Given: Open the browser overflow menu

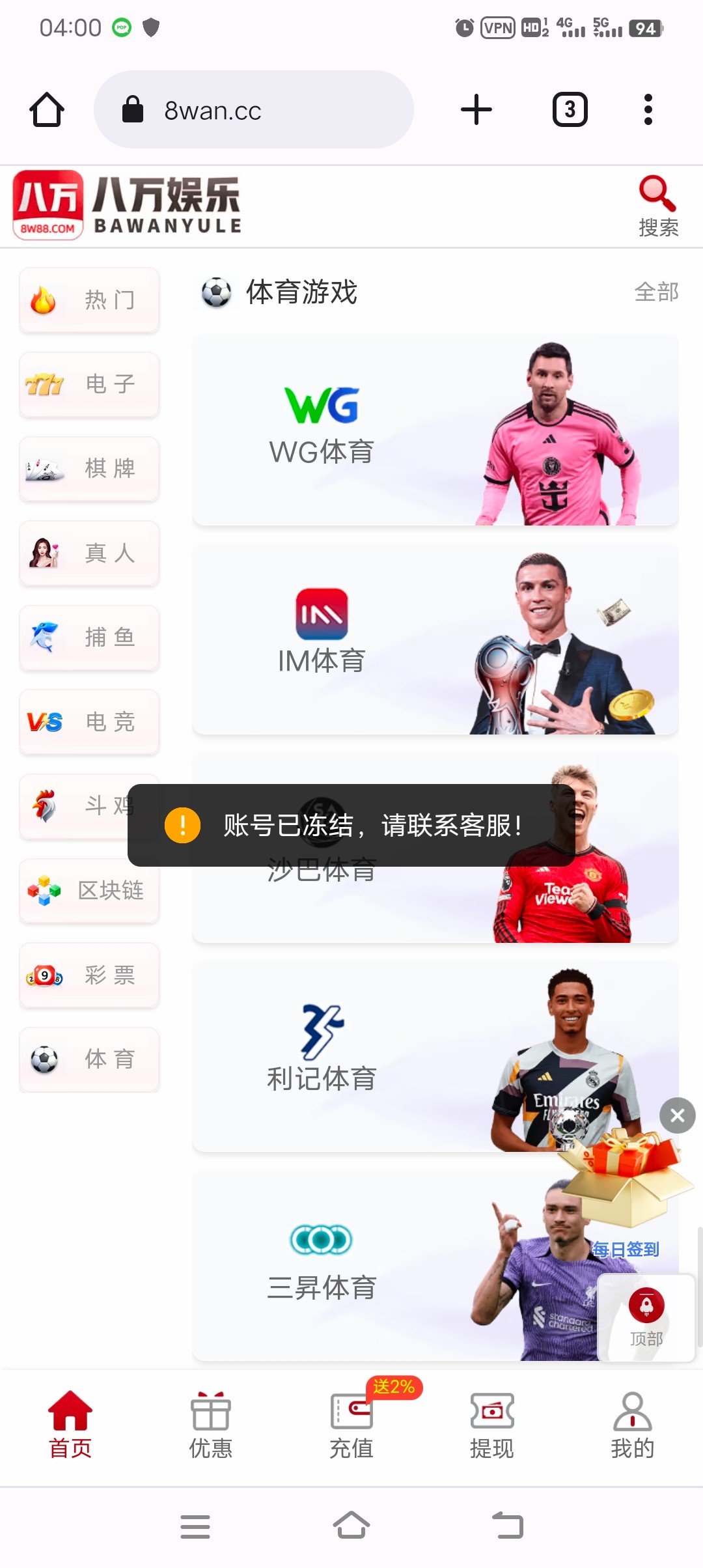Looking at the screenshot, I should click(x=647, y=109).
